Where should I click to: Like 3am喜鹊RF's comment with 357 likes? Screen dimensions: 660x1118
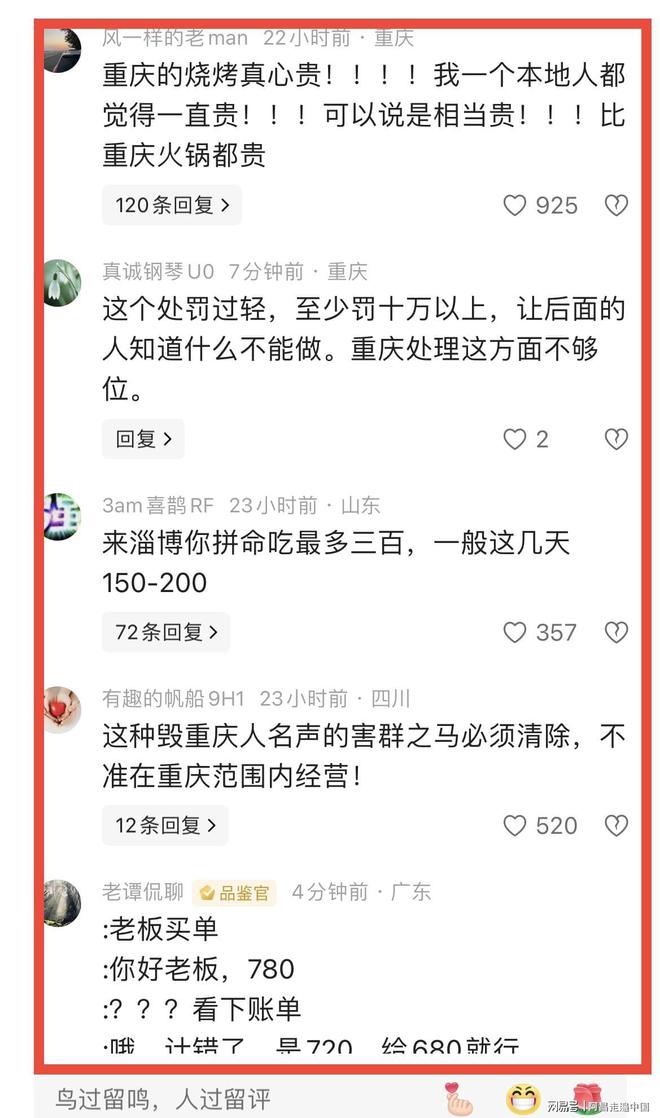(515, 632)
